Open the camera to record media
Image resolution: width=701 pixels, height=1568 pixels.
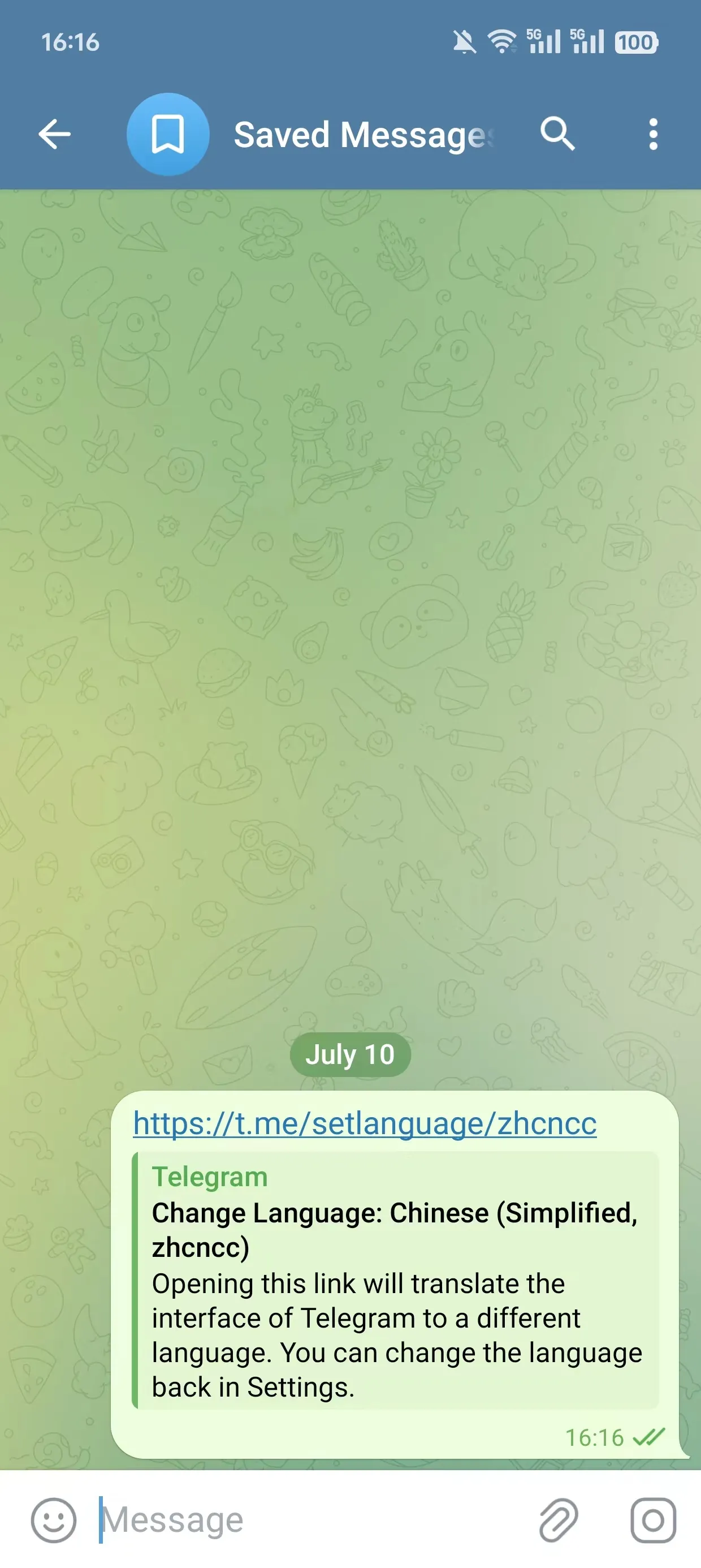pyautogui.click(x=653, y=1520)
